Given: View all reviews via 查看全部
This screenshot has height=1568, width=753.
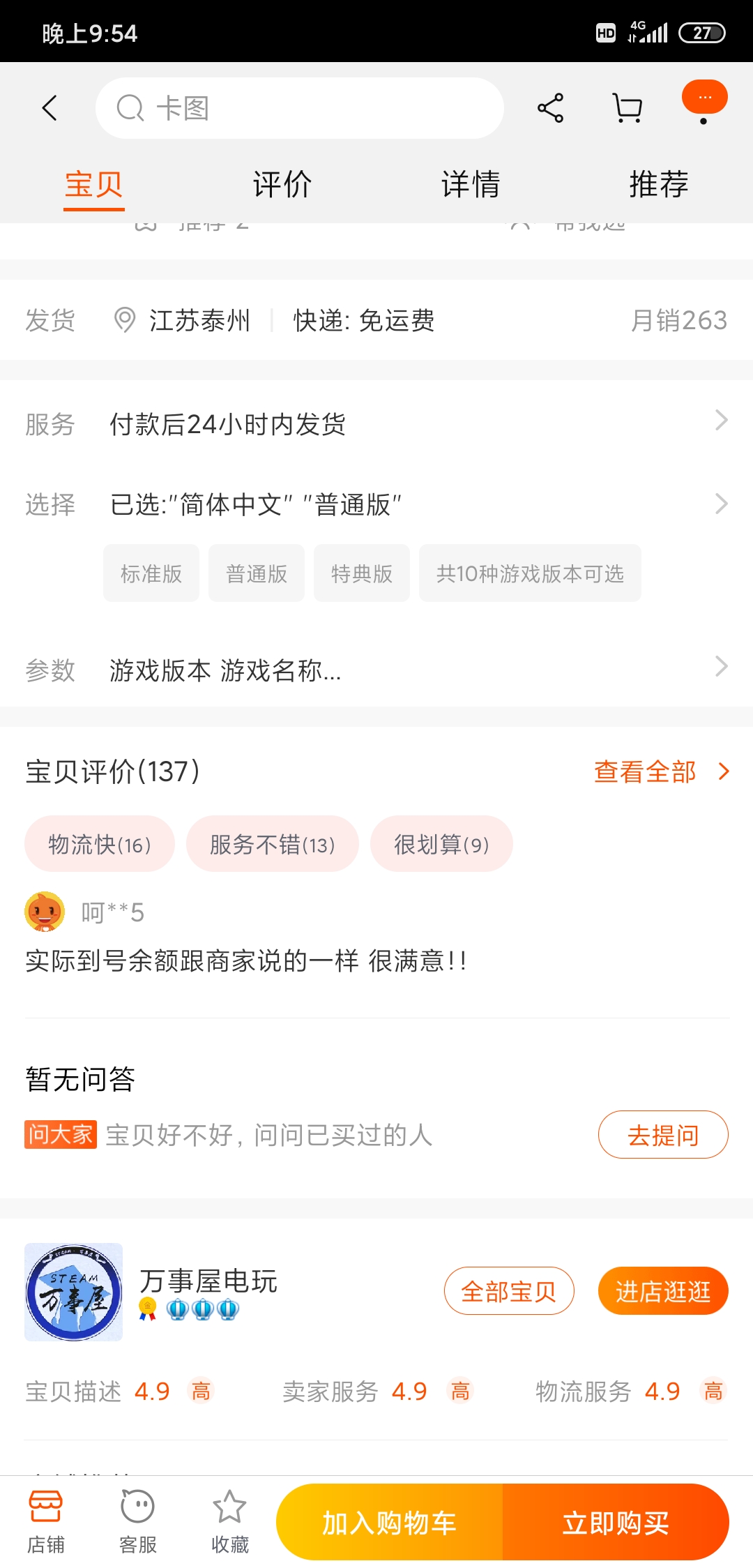Looking at the screenshot, I should pos(660,771).
